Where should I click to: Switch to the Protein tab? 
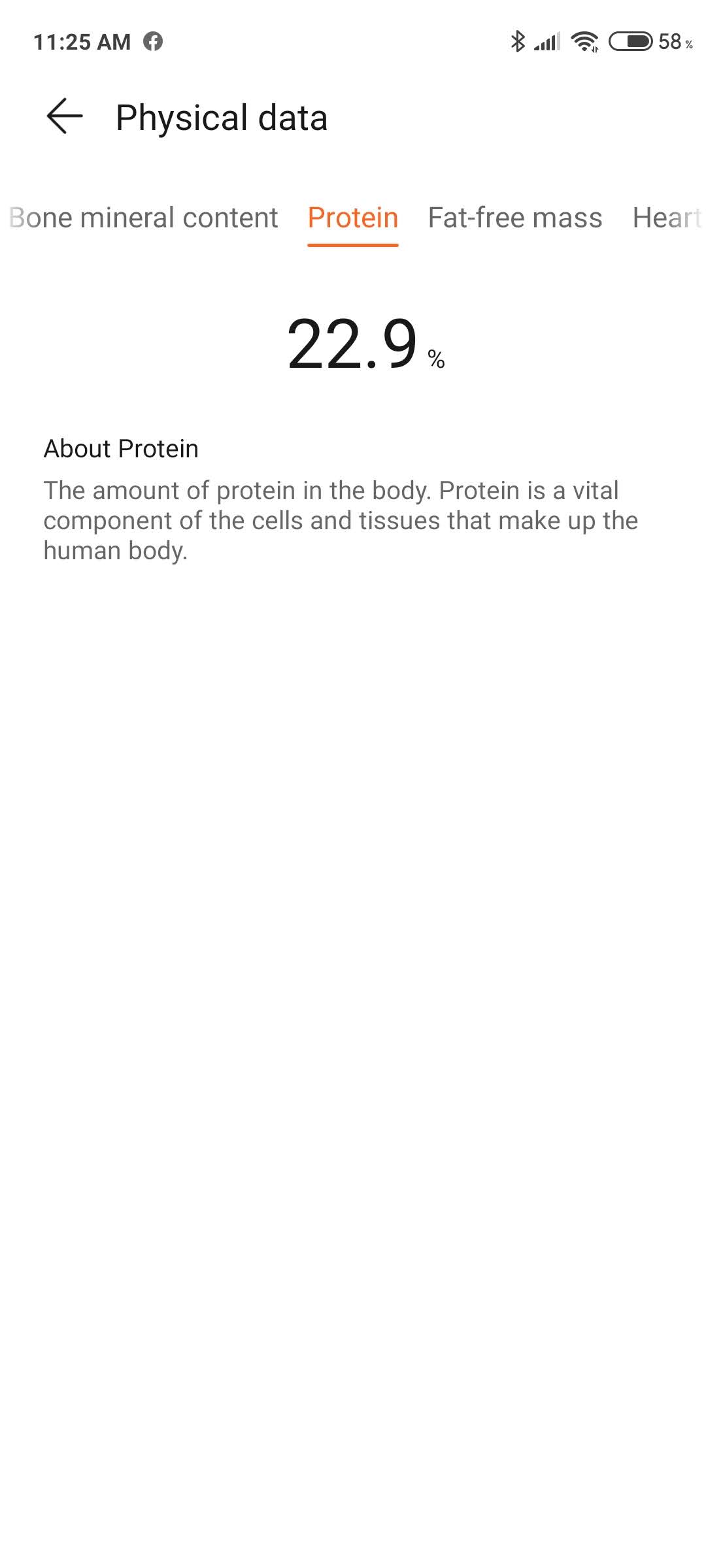352,218
